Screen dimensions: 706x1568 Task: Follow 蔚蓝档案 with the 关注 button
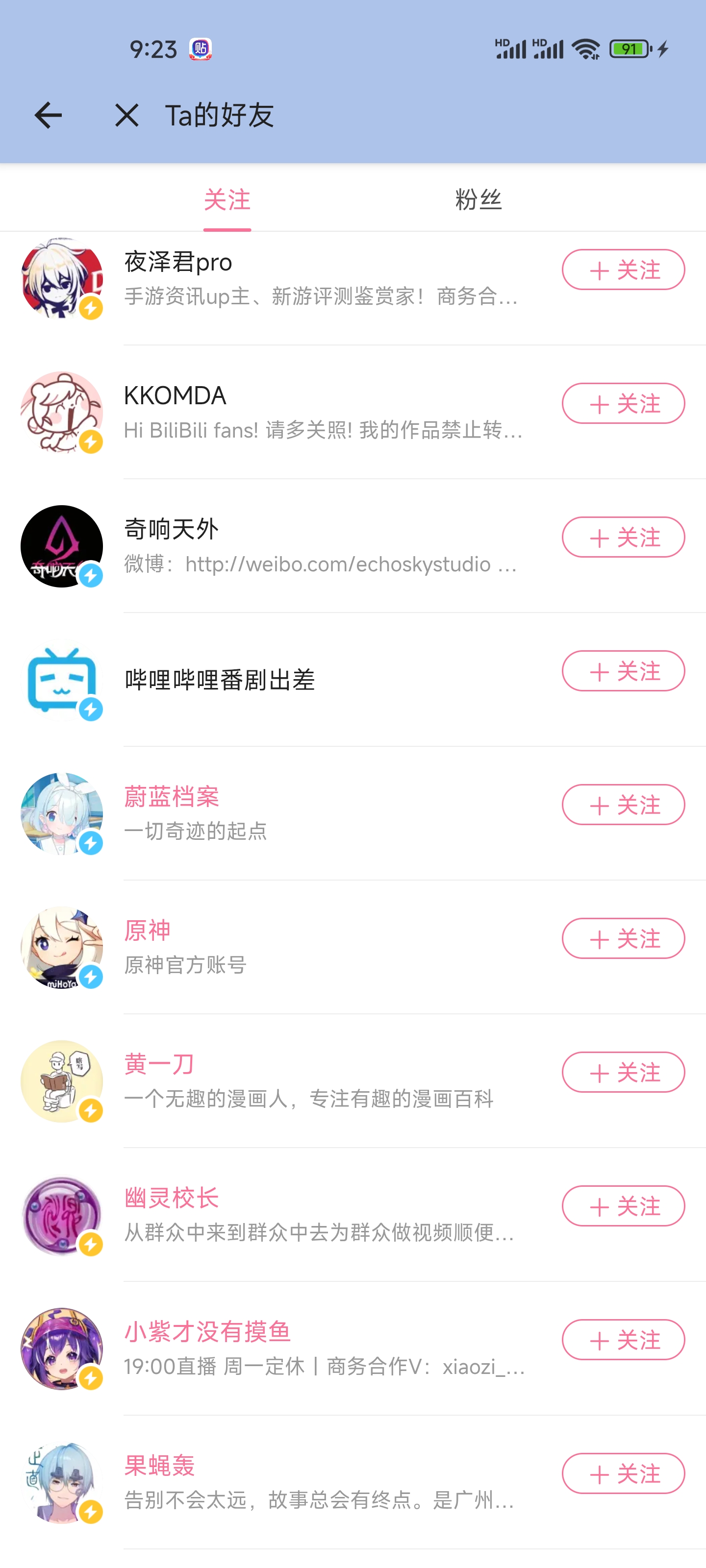coord(623,805)
